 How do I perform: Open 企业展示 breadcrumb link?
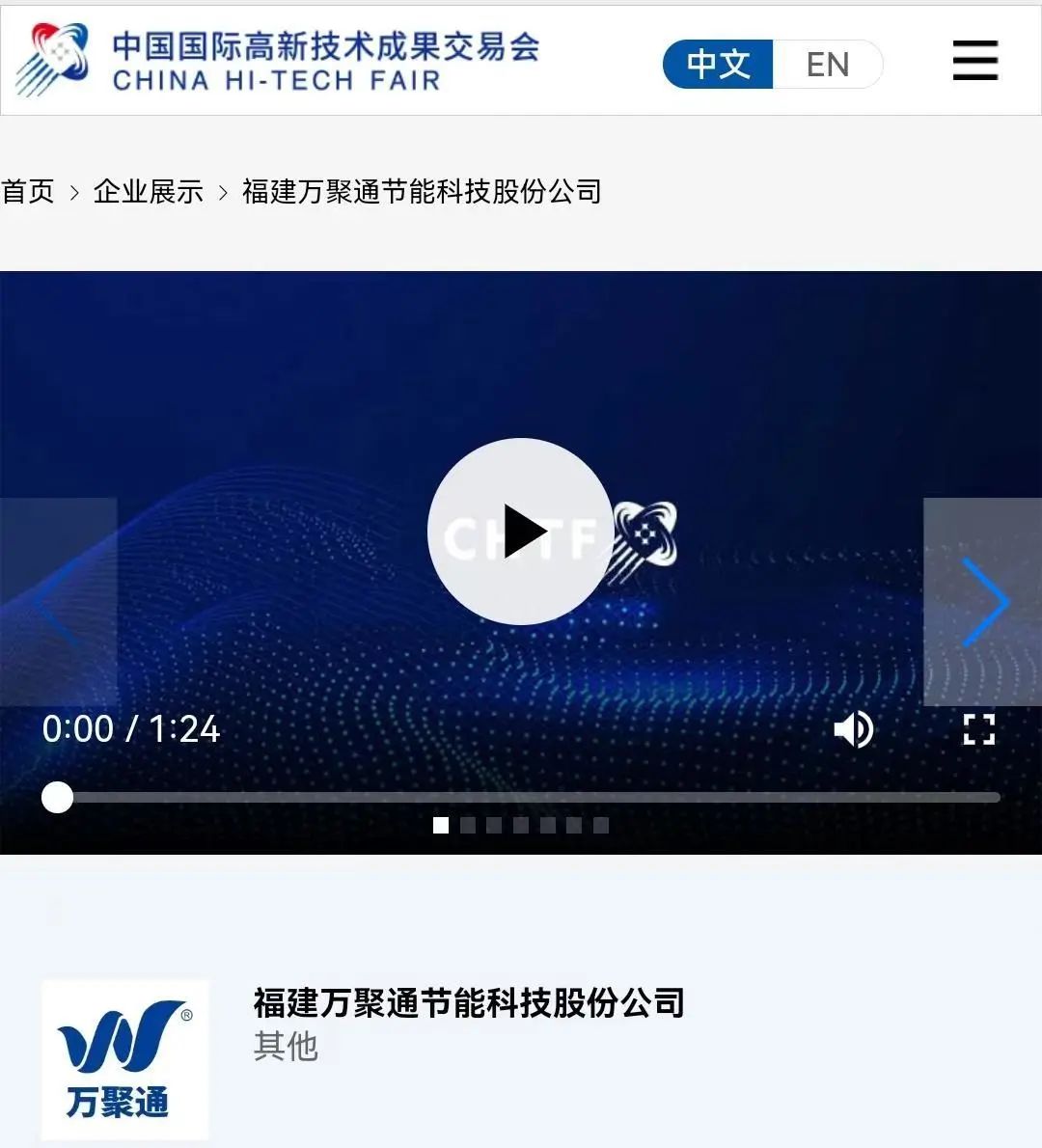point(148,192)
